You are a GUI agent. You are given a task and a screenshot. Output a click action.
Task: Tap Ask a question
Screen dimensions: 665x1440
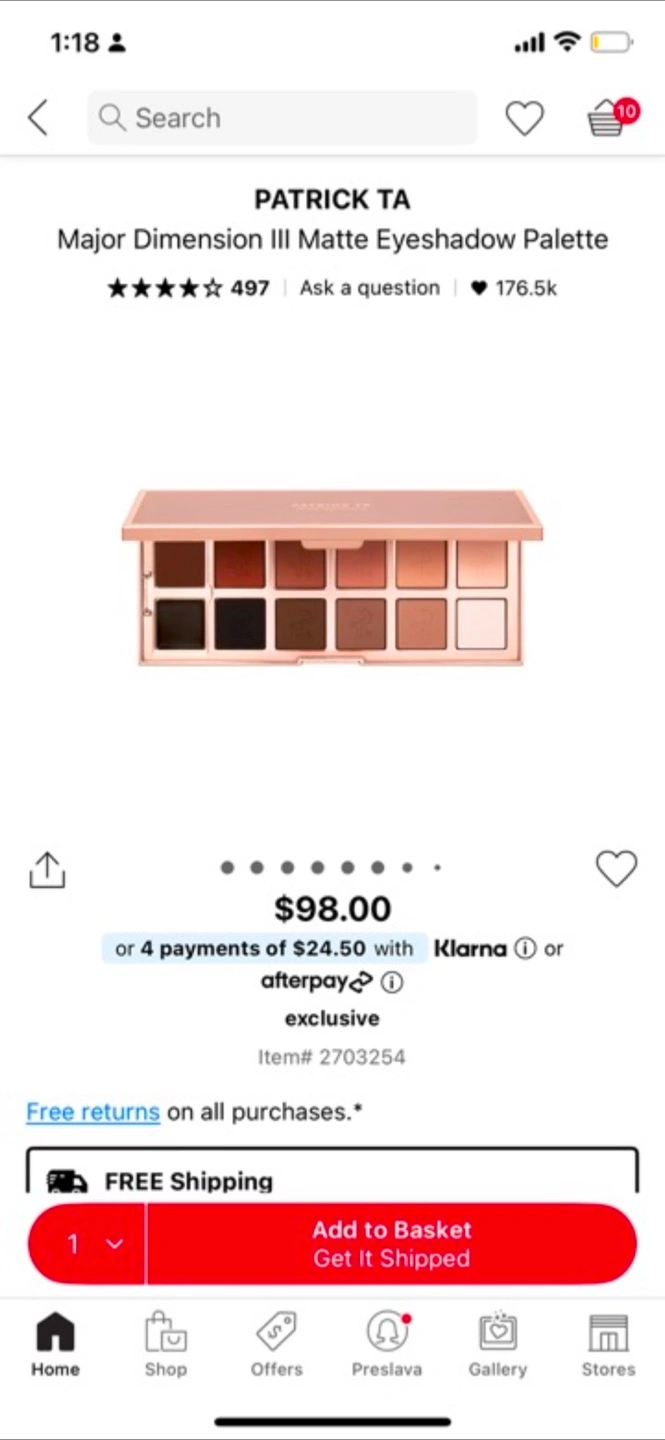tap(369, 288)
